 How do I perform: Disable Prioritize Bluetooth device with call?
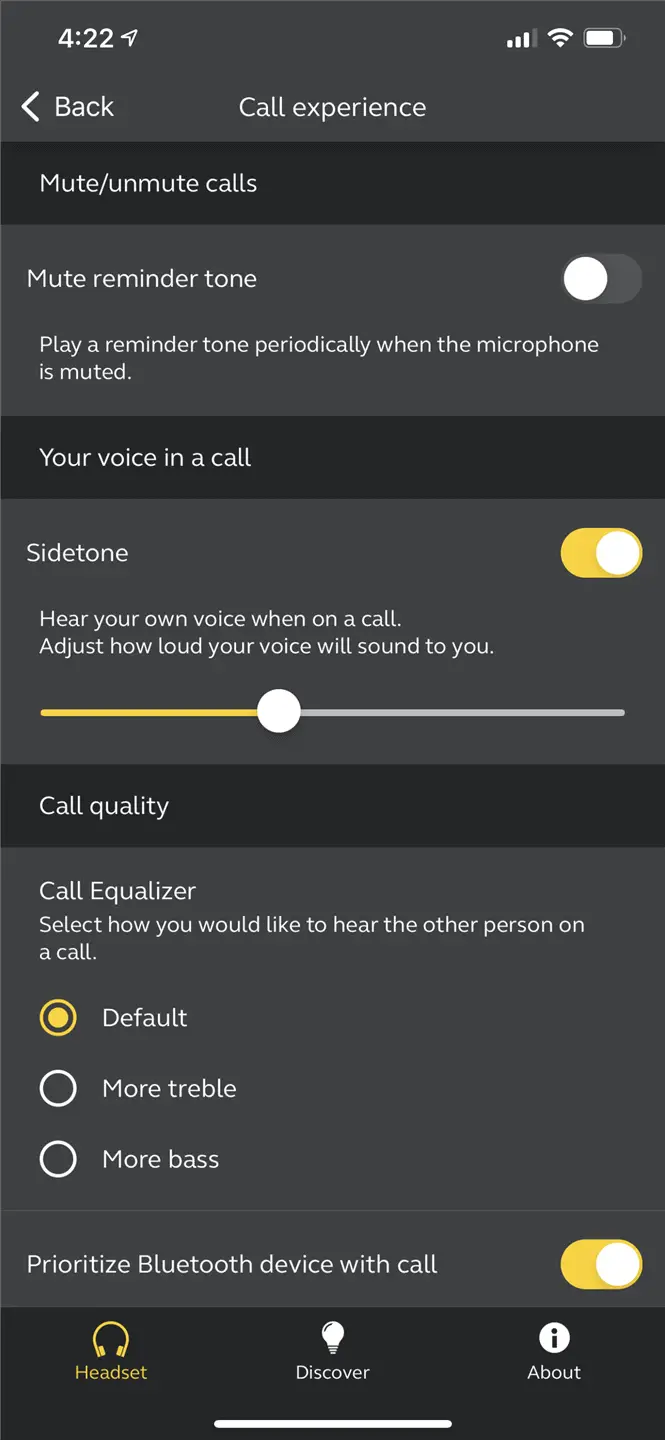click(x=601, y=1264)
